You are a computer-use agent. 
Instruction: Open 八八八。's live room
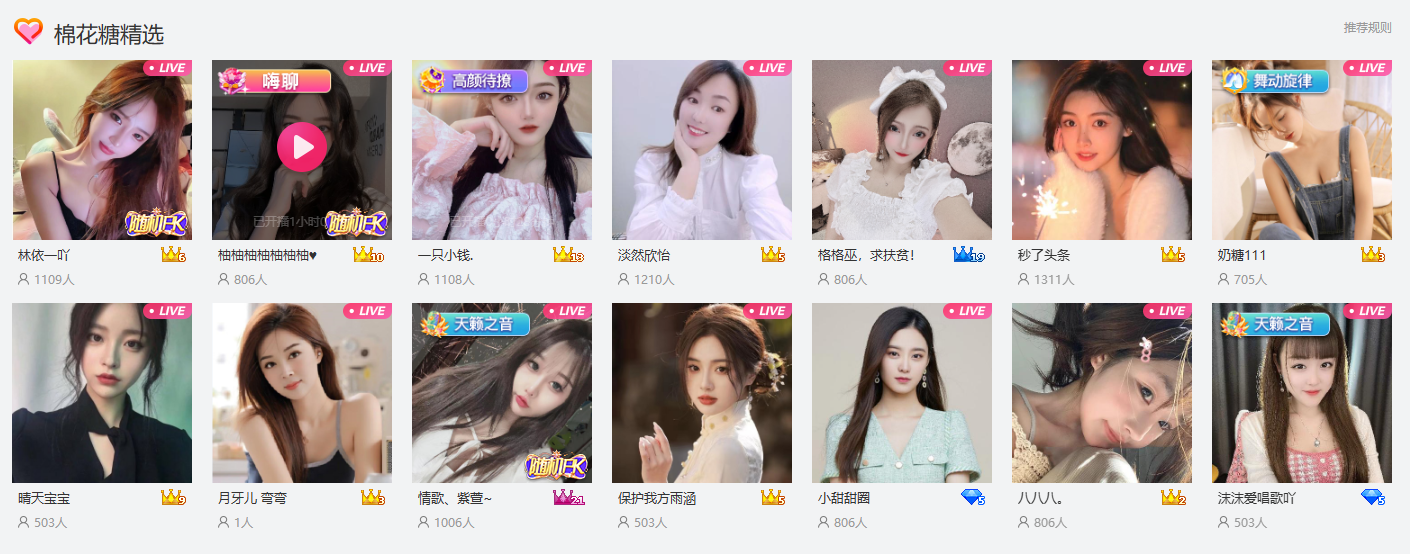(x=1102, y=393)
